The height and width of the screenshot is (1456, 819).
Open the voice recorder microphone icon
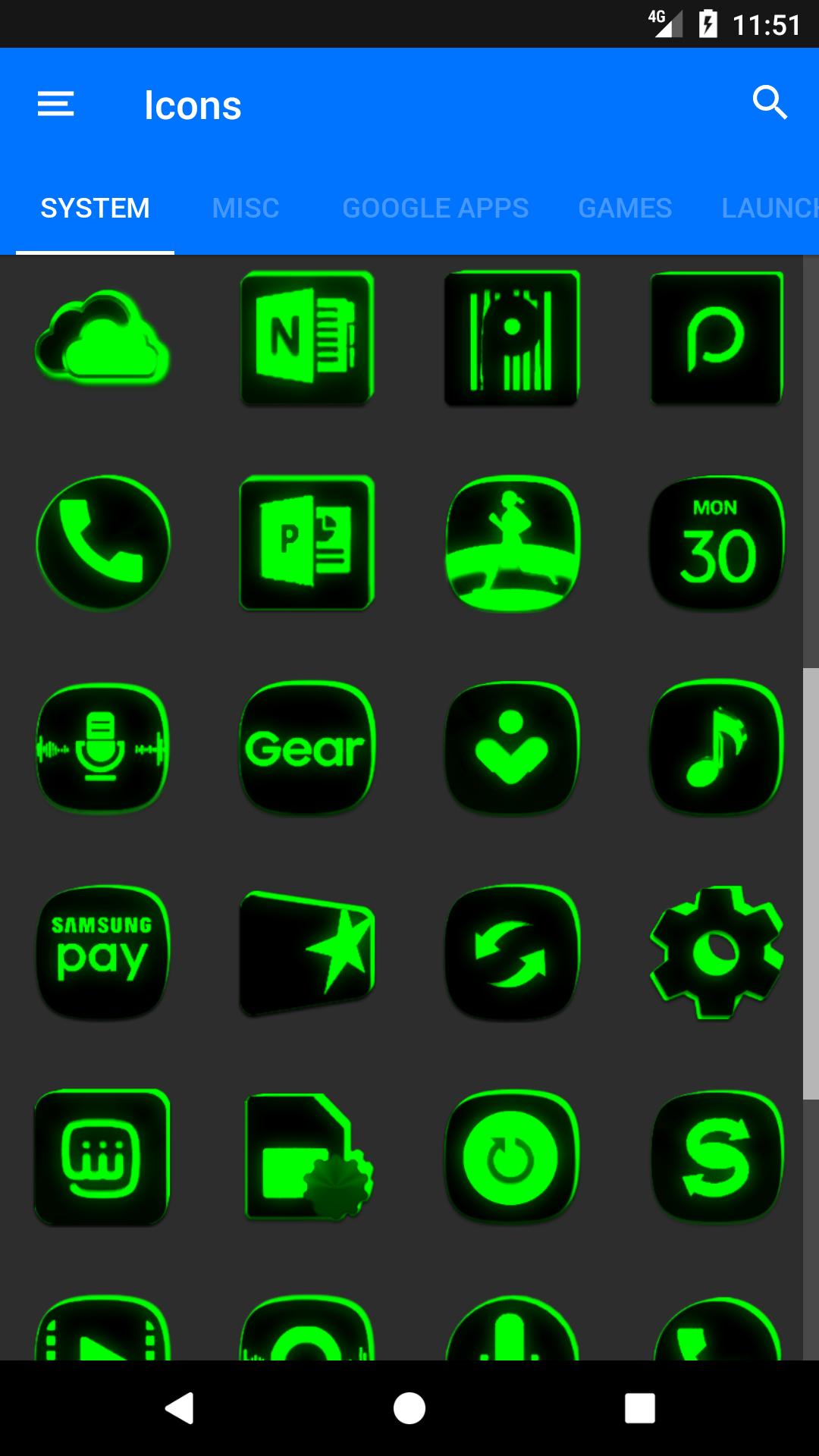pos(102,748)
